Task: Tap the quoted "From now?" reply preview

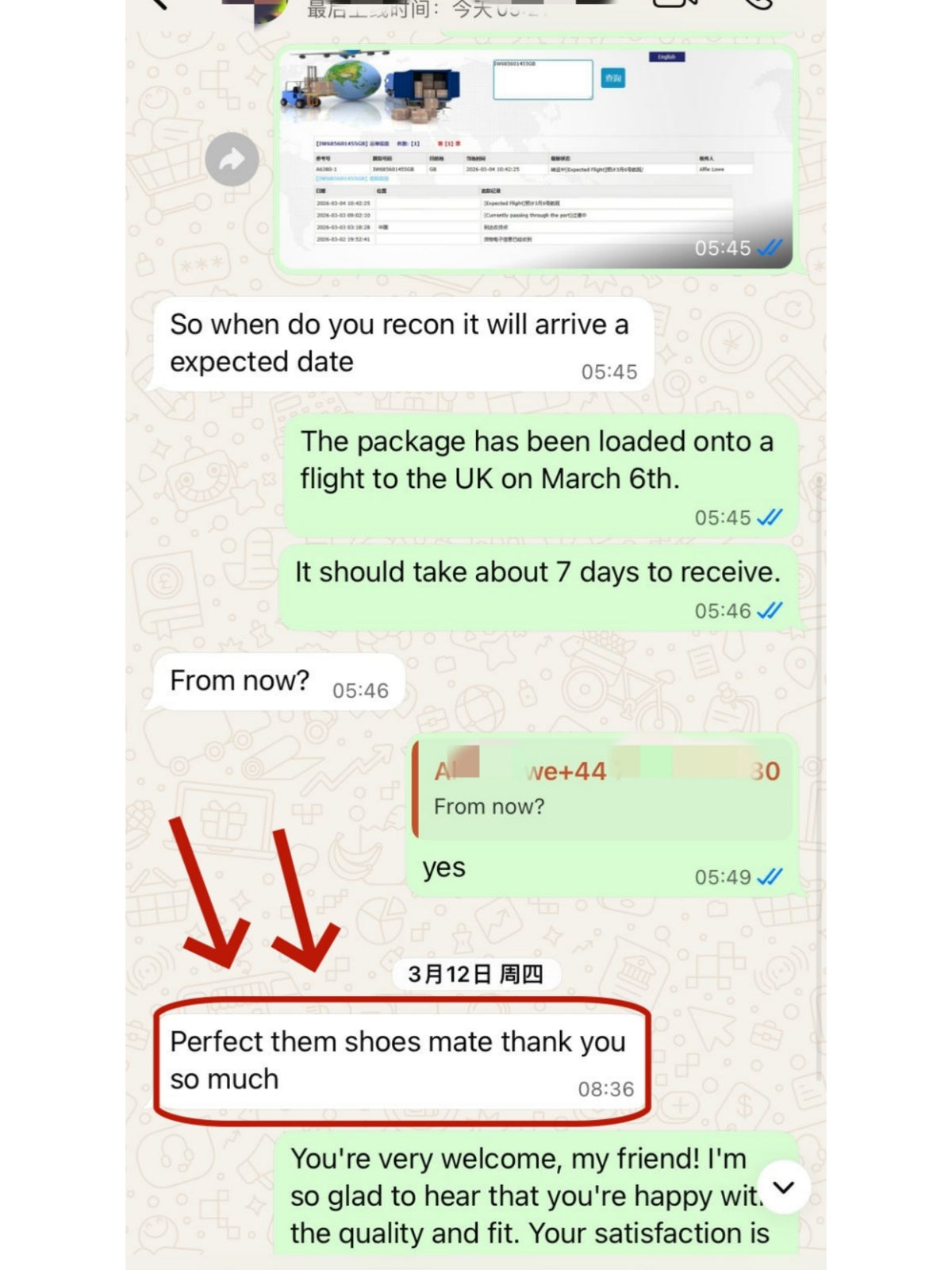Action: (x=603, y=789)
